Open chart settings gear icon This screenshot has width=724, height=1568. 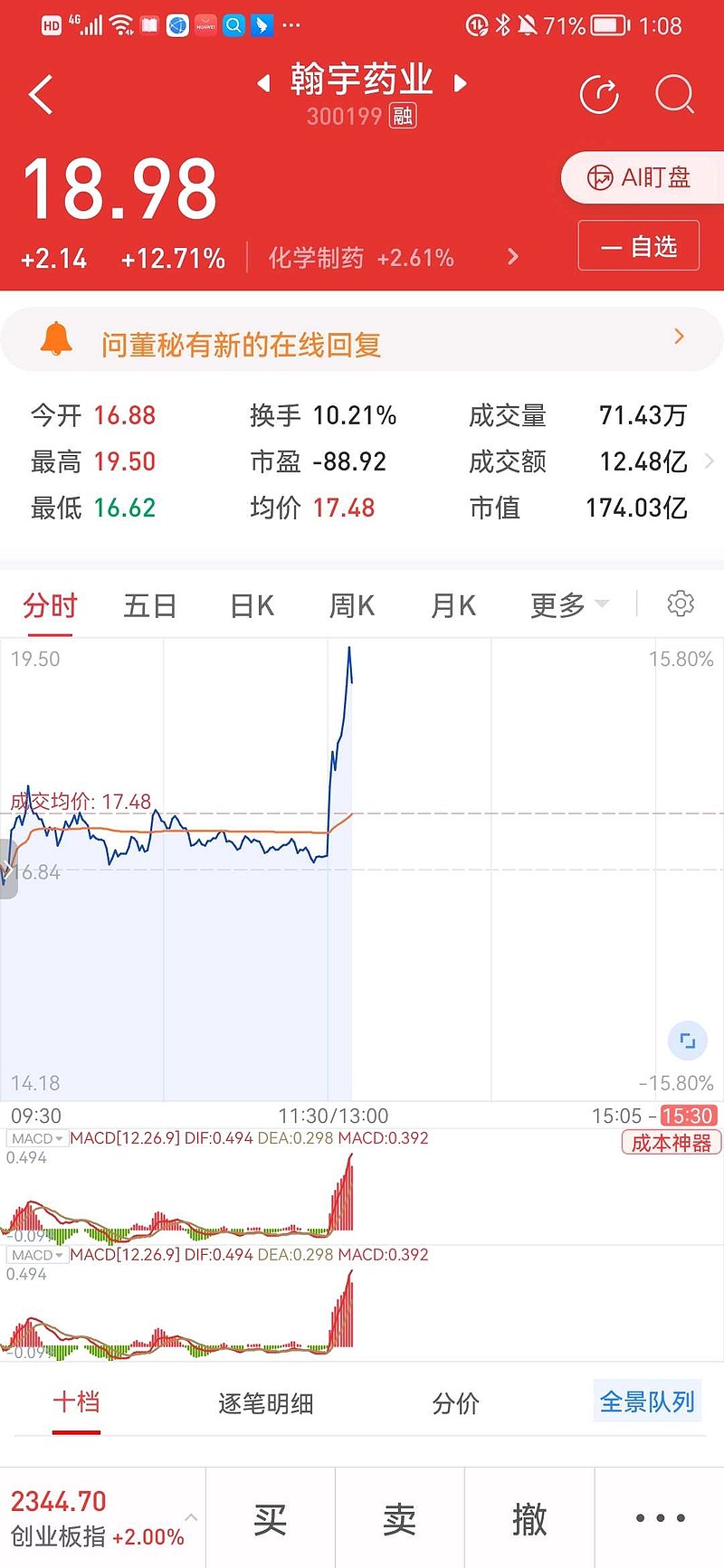point(681,603)
